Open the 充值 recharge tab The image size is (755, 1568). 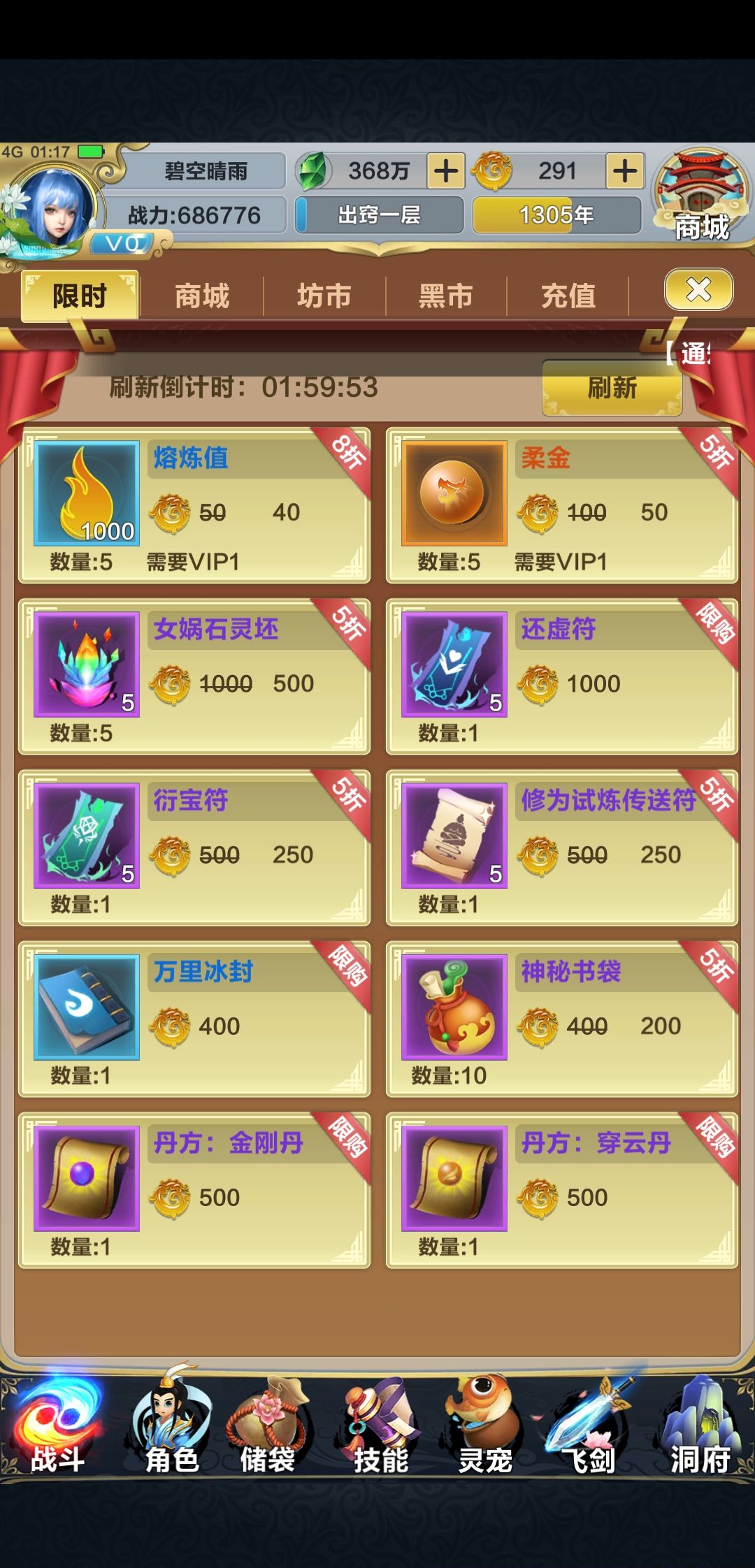click(568, 295)
